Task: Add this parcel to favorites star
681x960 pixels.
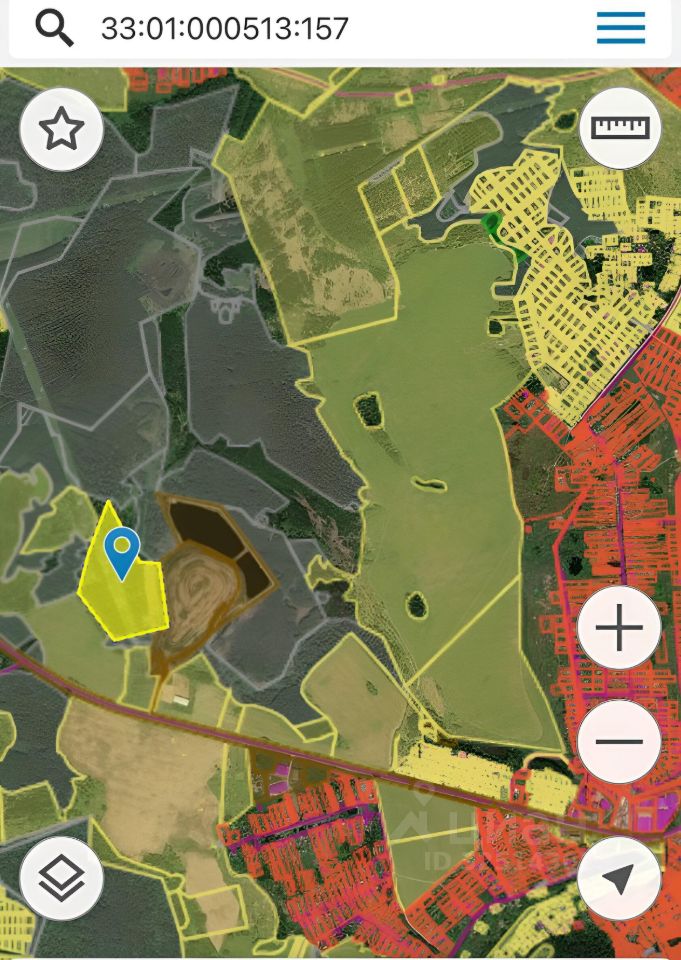Action: coord(62,130)
